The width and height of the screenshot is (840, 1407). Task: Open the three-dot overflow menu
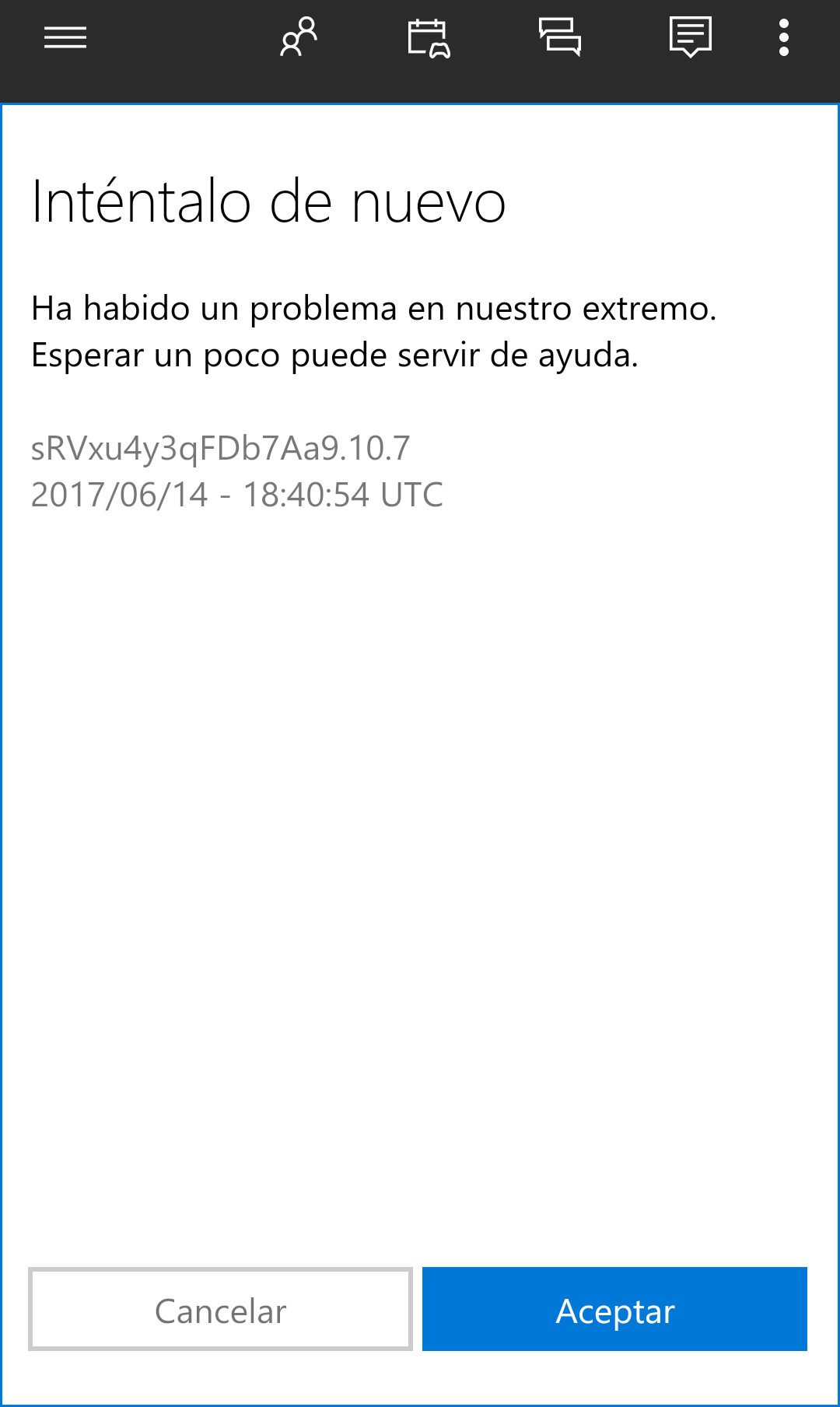[783, 37]
